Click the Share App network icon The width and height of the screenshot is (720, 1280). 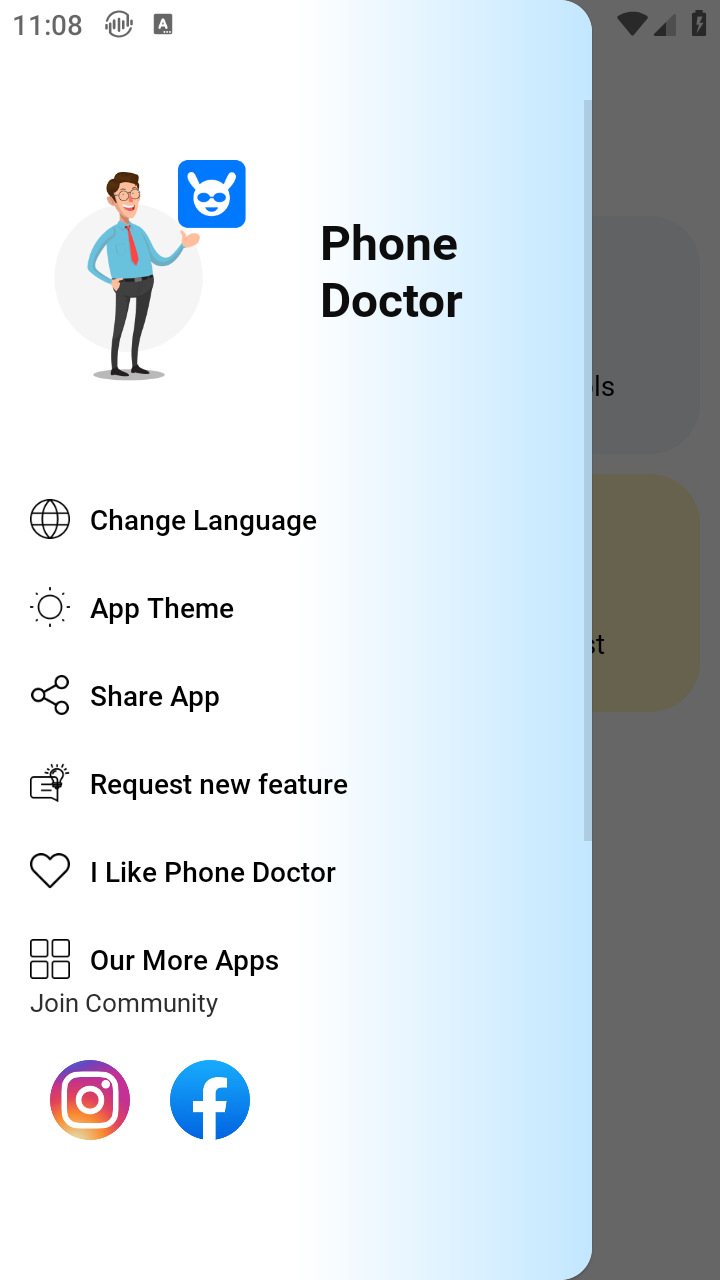(x=50, y=695)
